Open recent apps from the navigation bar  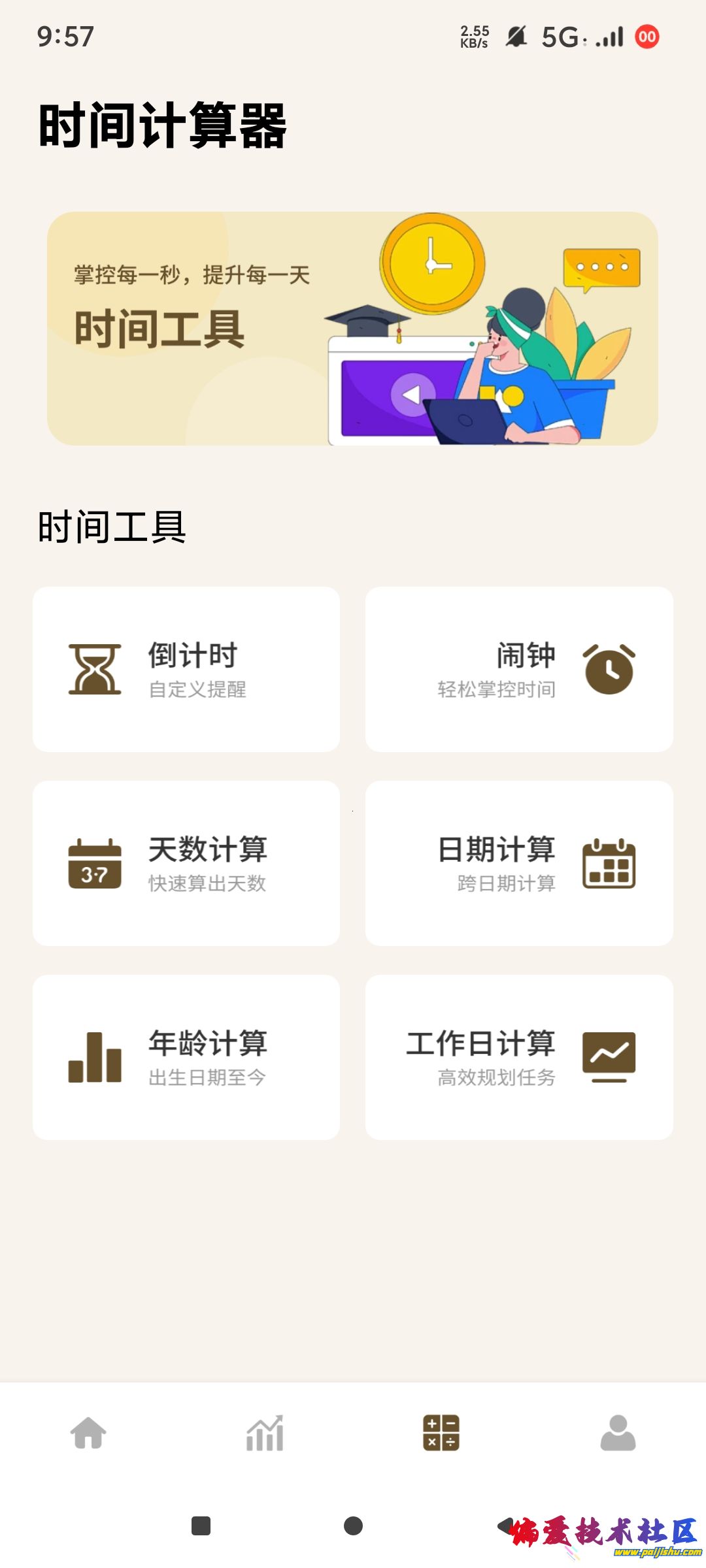point(201,1526)
